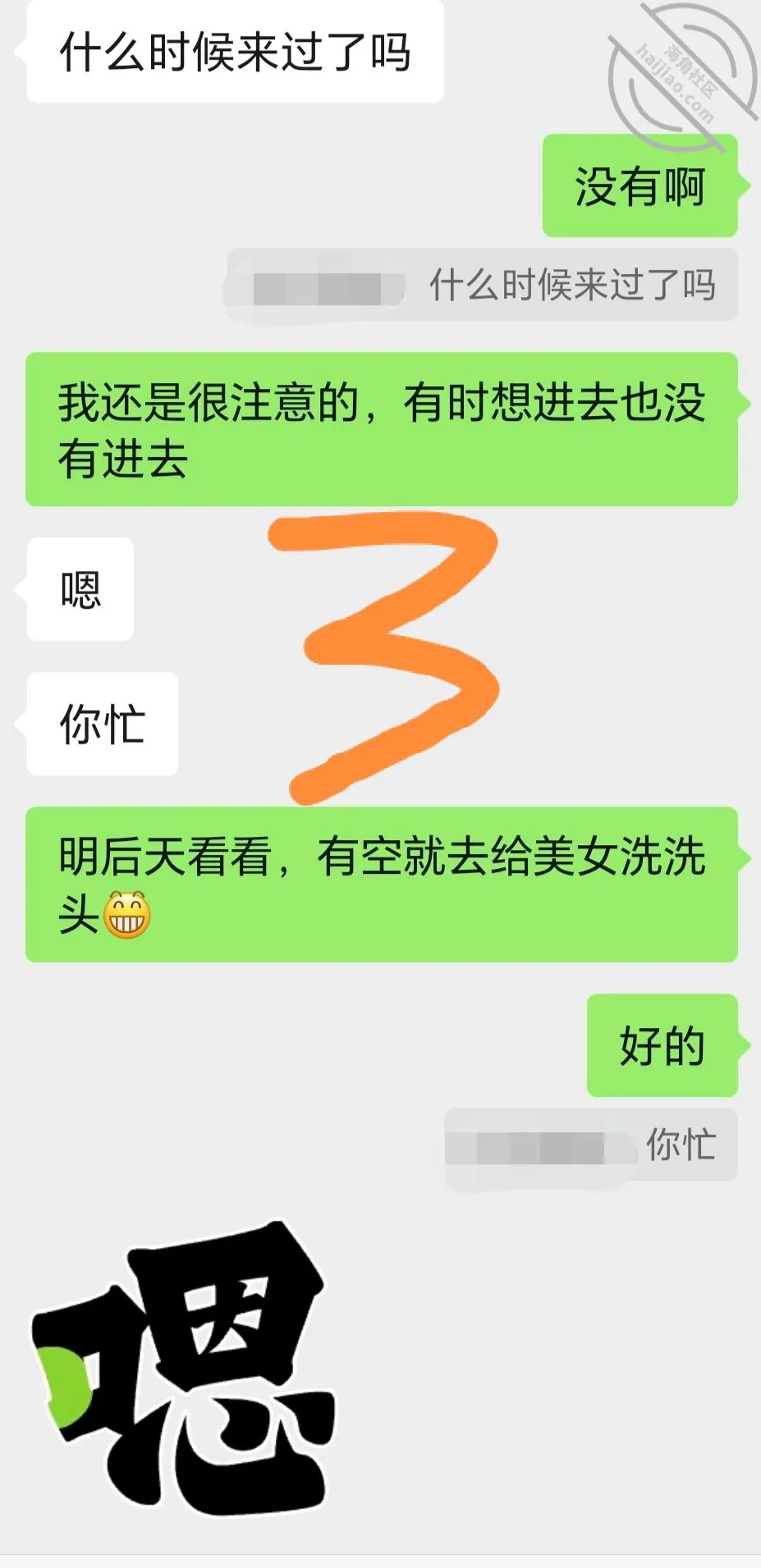Open the quoted "你忙" reply reference
761x1568 pixels.
(x=591, y=1145)
